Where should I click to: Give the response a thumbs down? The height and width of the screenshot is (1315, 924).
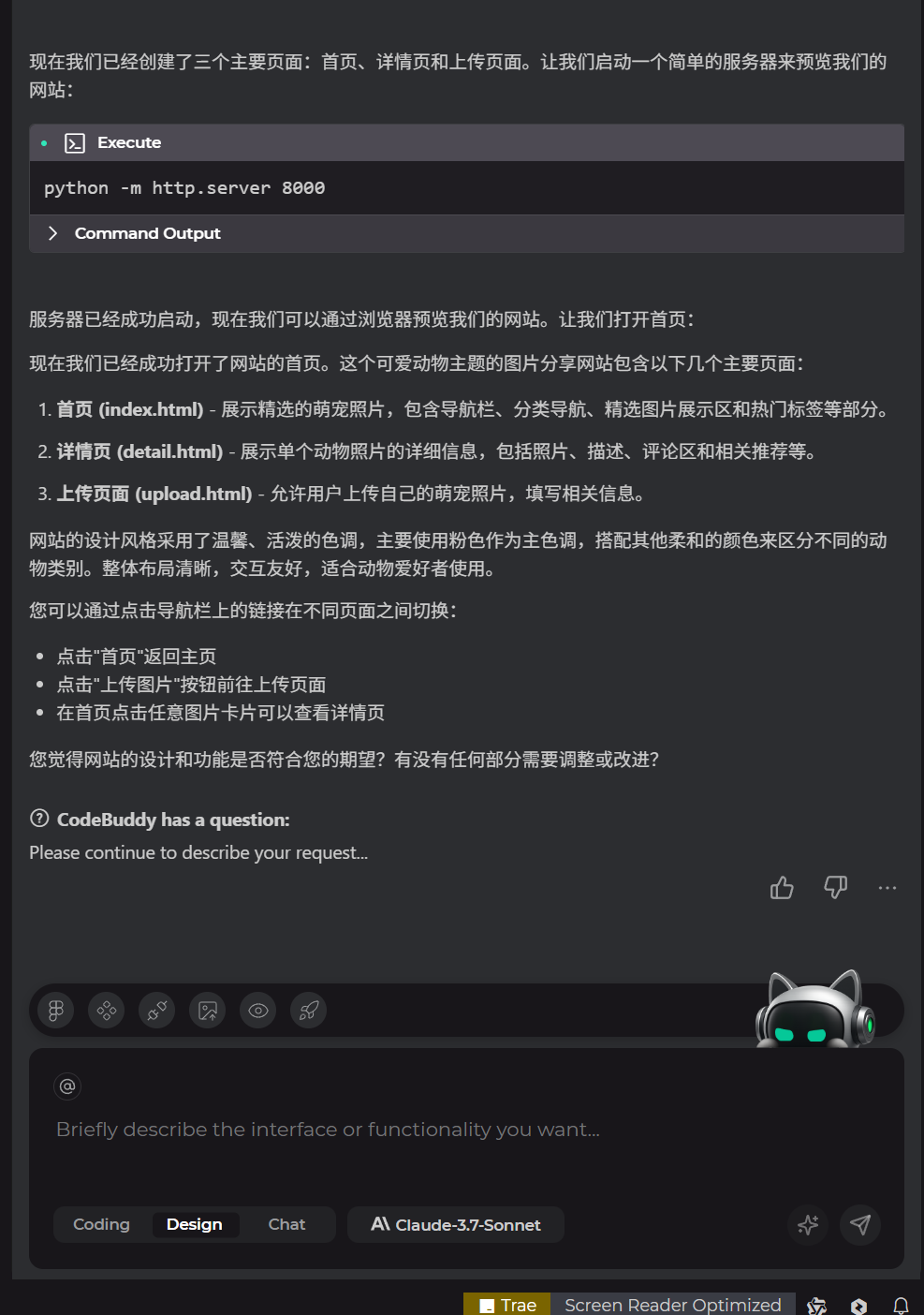click(x=835, y=887)
